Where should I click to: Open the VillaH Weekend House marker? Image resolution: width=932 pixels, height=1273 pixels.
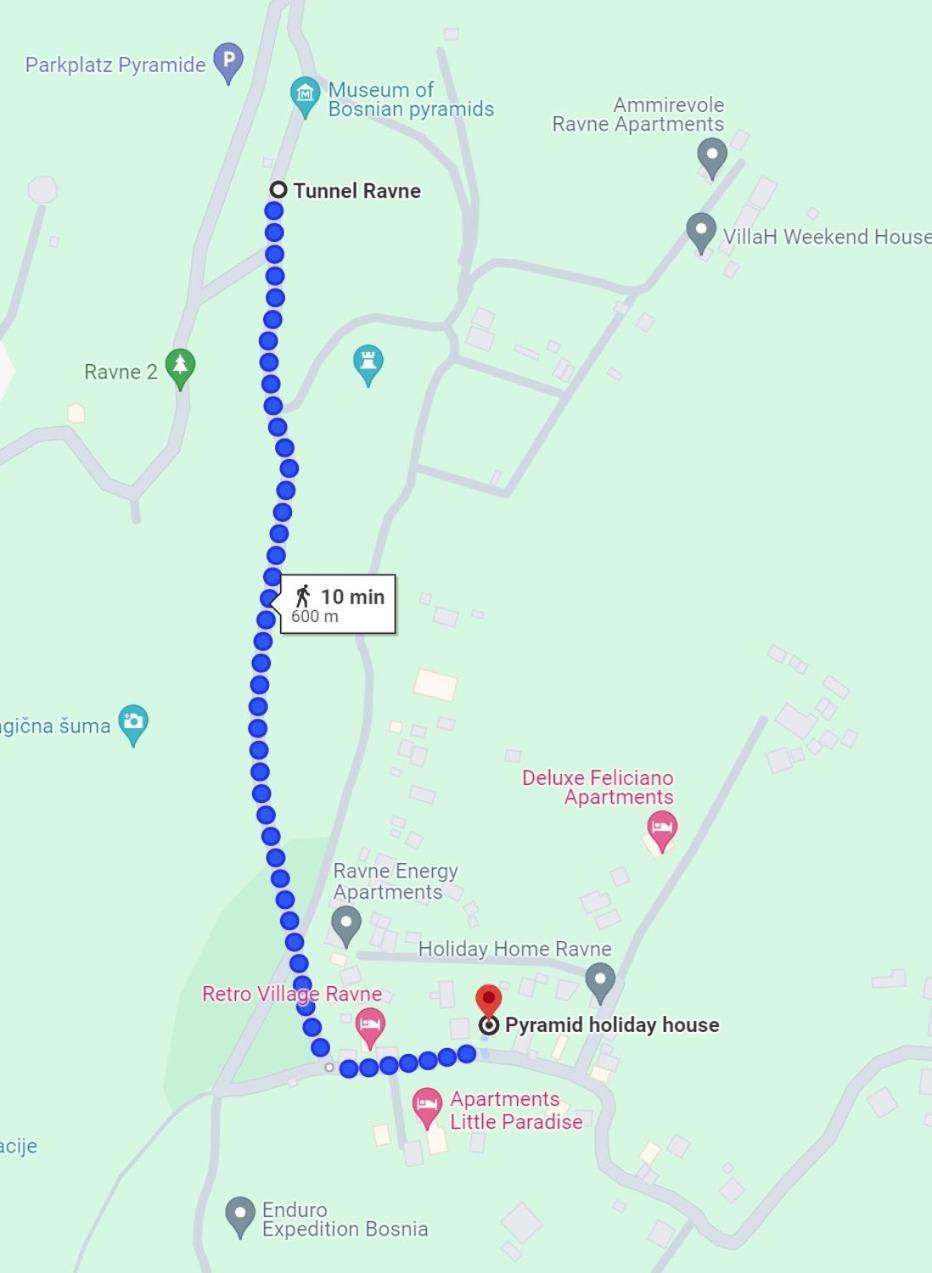pyautogui.click(x=701, y=232)
